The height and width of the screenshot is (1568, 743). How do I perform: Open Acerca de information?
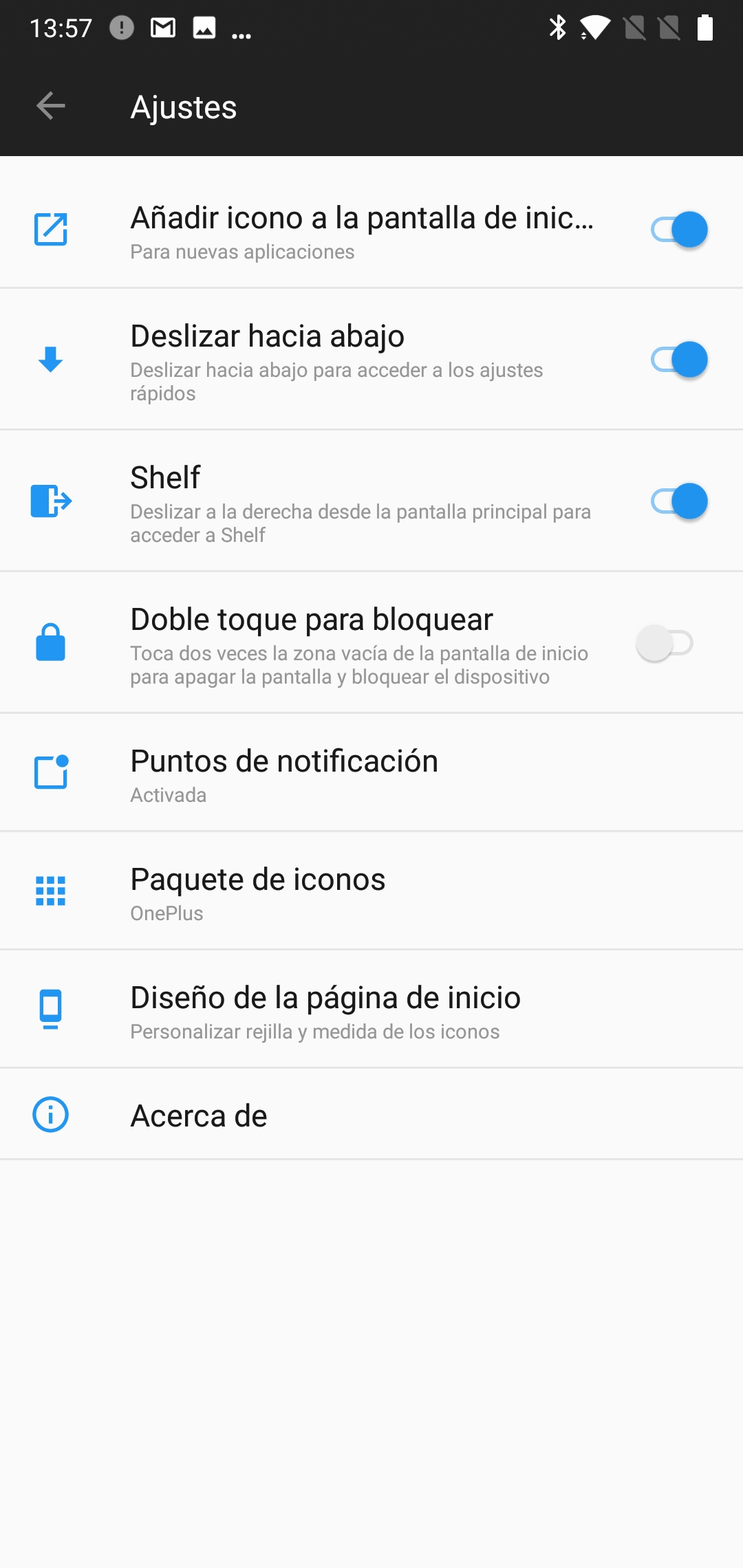point(371,1115)
